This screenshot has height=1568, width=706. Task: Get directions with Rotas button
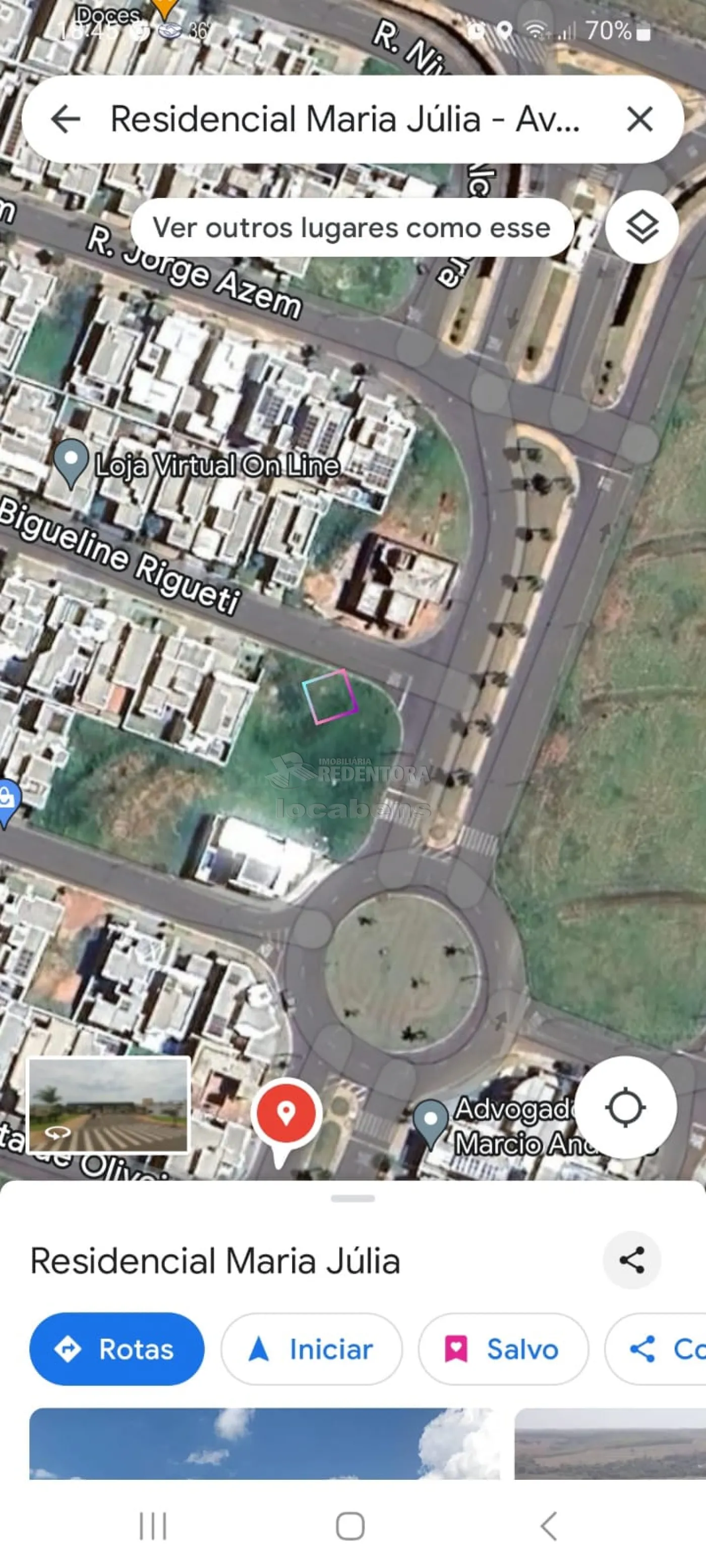(x=116, y=1349)
